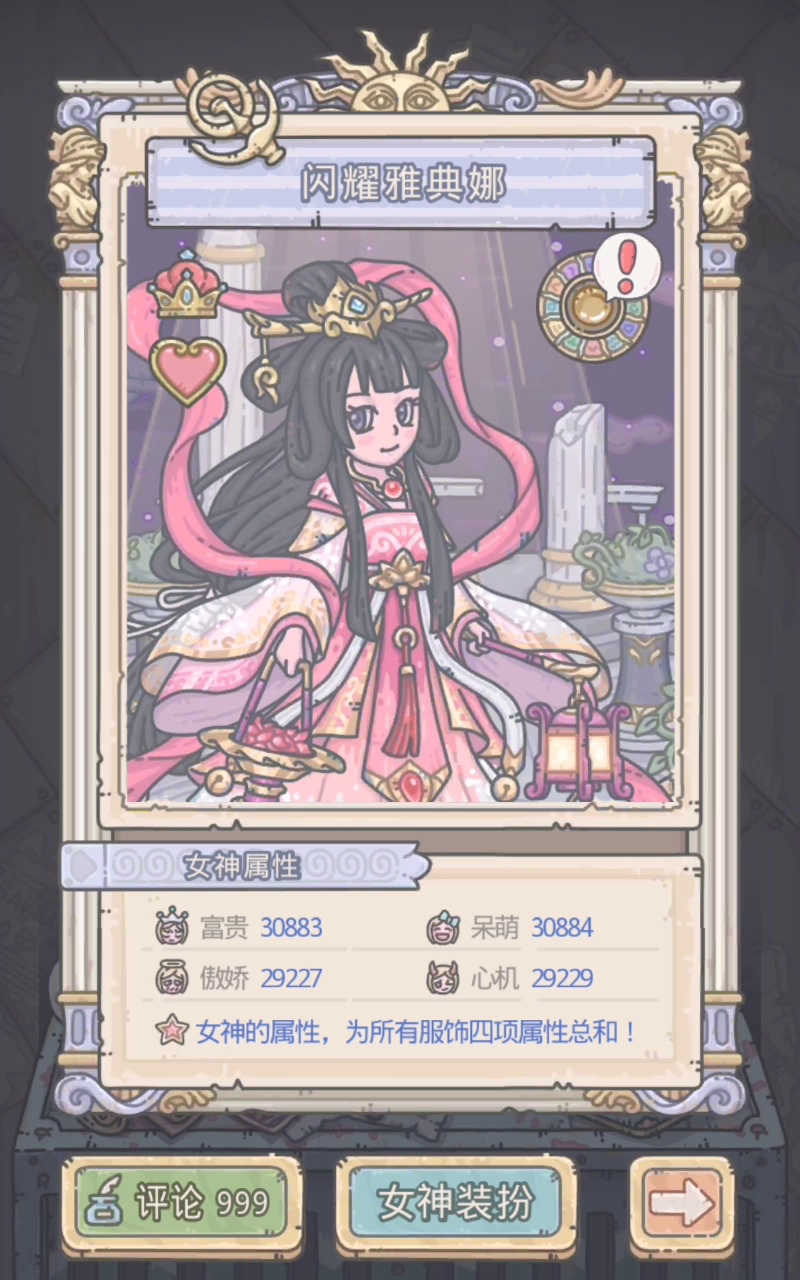Tap the red heart icon
The width and height of the screenshot is (800, 1280).
pos(187,367)
